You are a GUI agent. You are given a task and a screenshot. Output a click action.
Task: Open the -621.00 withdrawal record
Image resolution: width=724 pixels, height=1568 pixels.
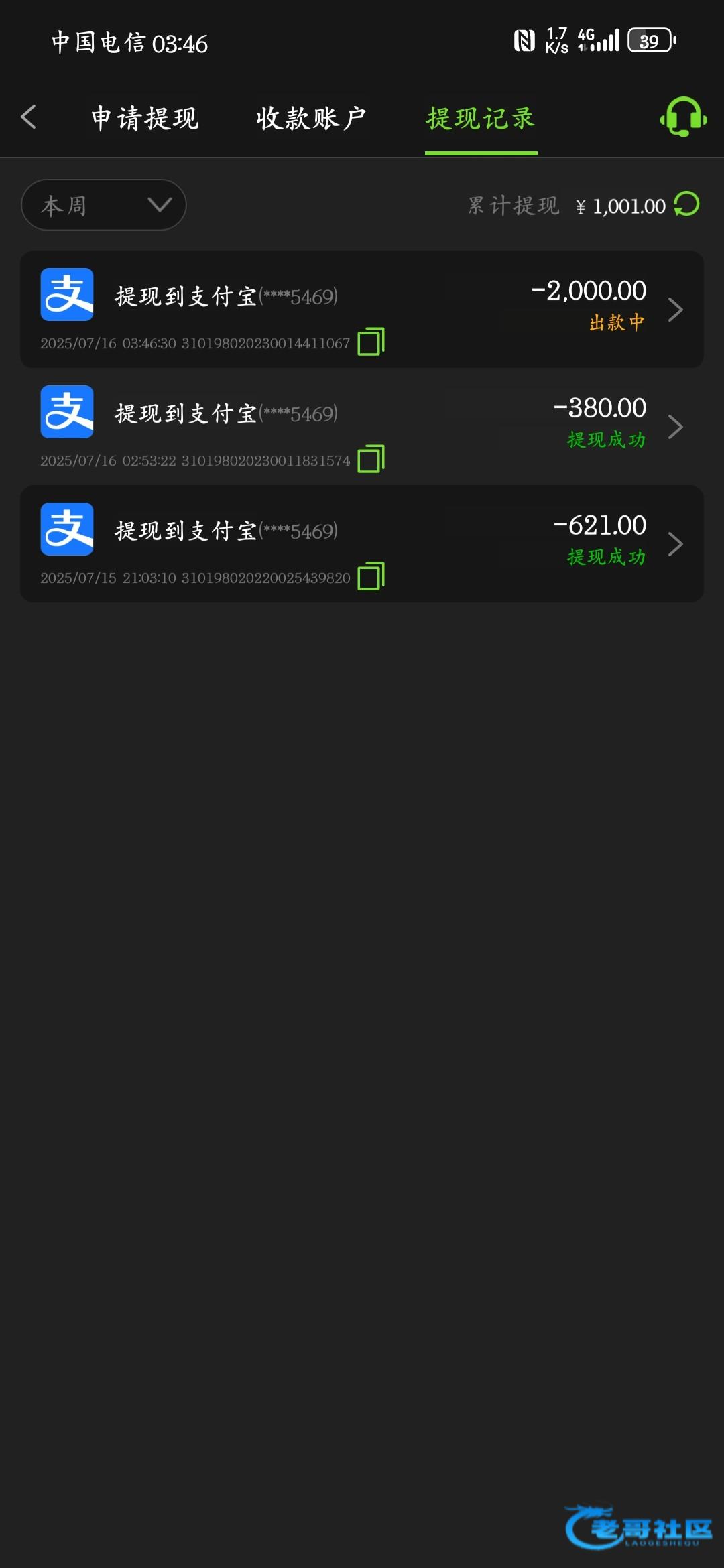click(x=362, y=543)
